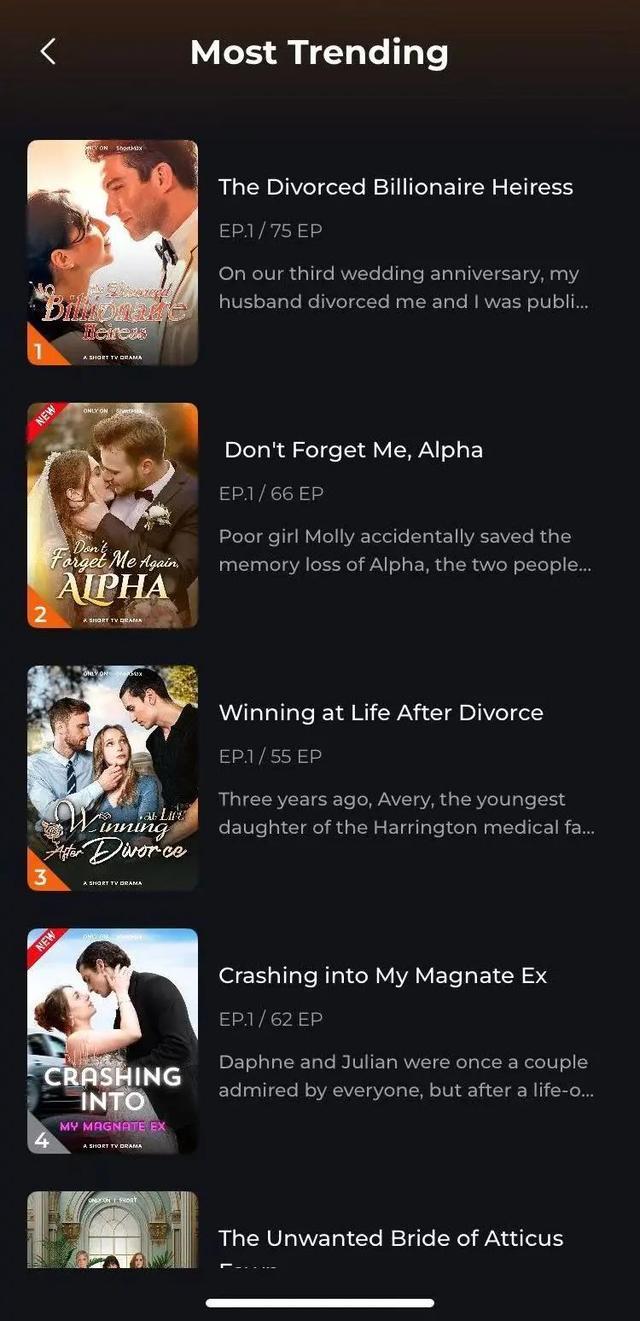Open The Unwanted Bride of Atticus entry
The width and height of the screenshot is (640, 1321).
[390, 1238]
